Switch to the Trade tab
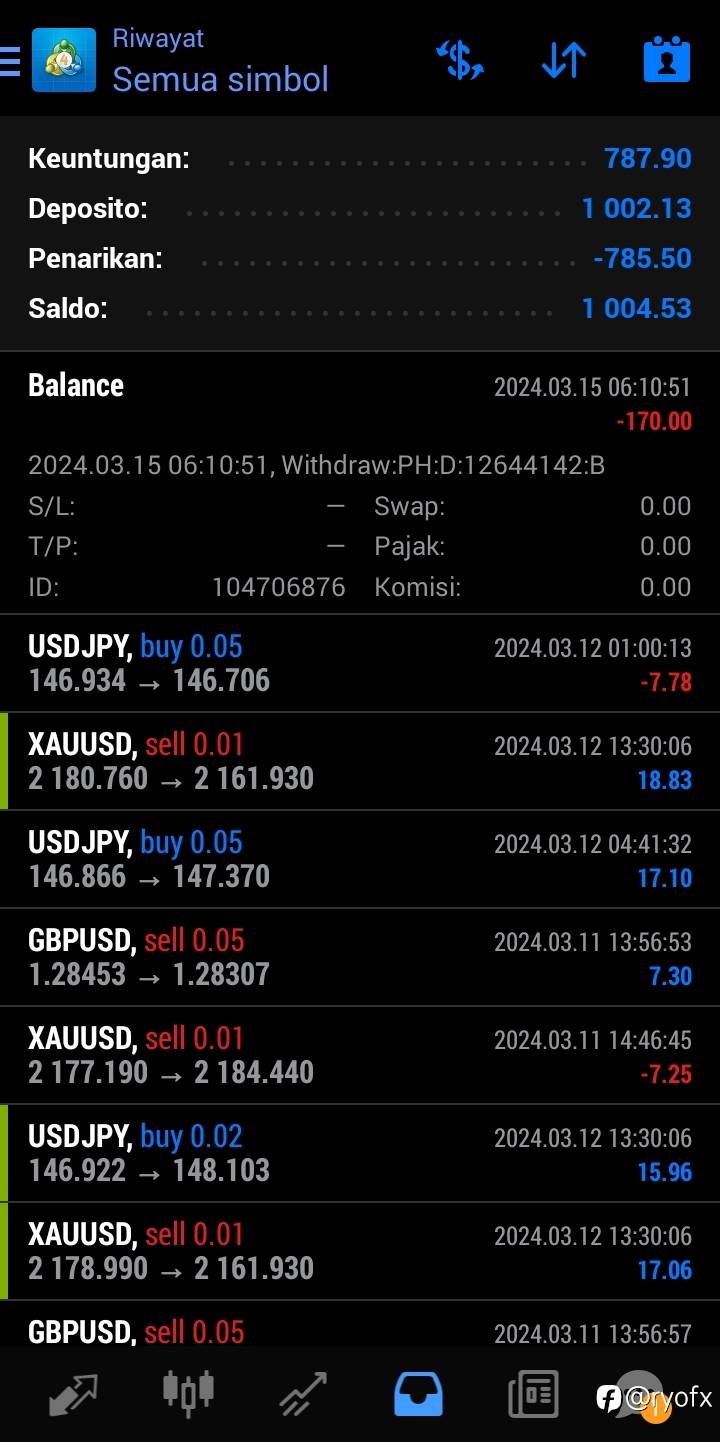This screenshot has width=720, height=1442. tap(303, 1392)
